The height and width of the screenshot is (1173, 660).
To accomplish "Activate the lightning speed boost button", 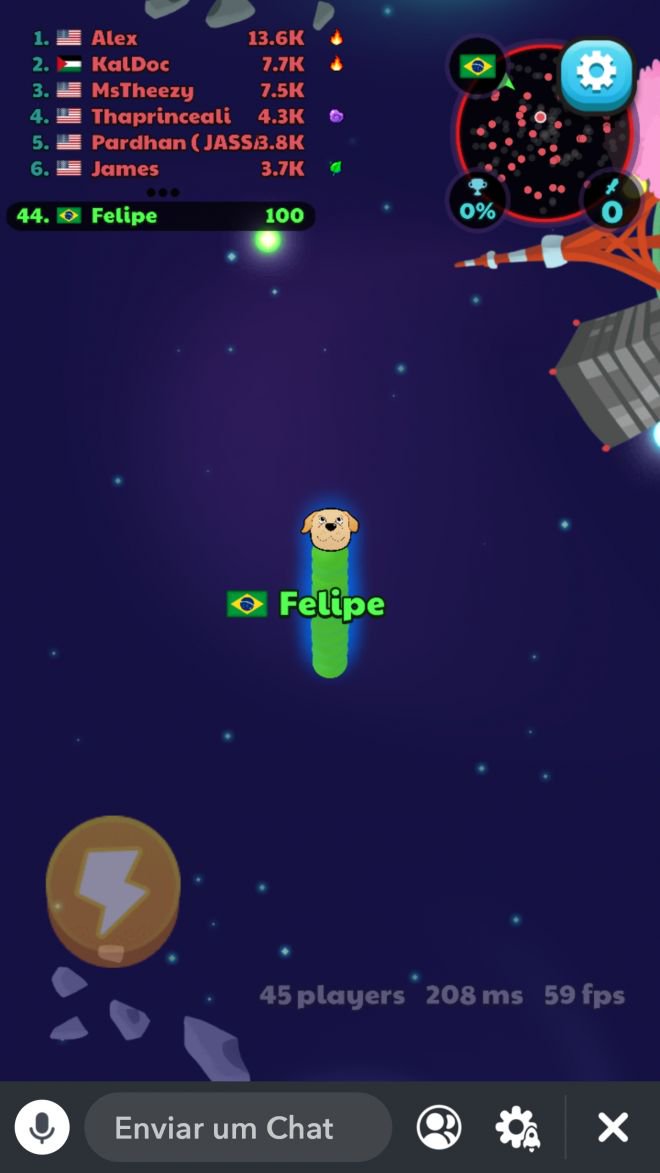I will pyautogui.click(x=113, y=887).
